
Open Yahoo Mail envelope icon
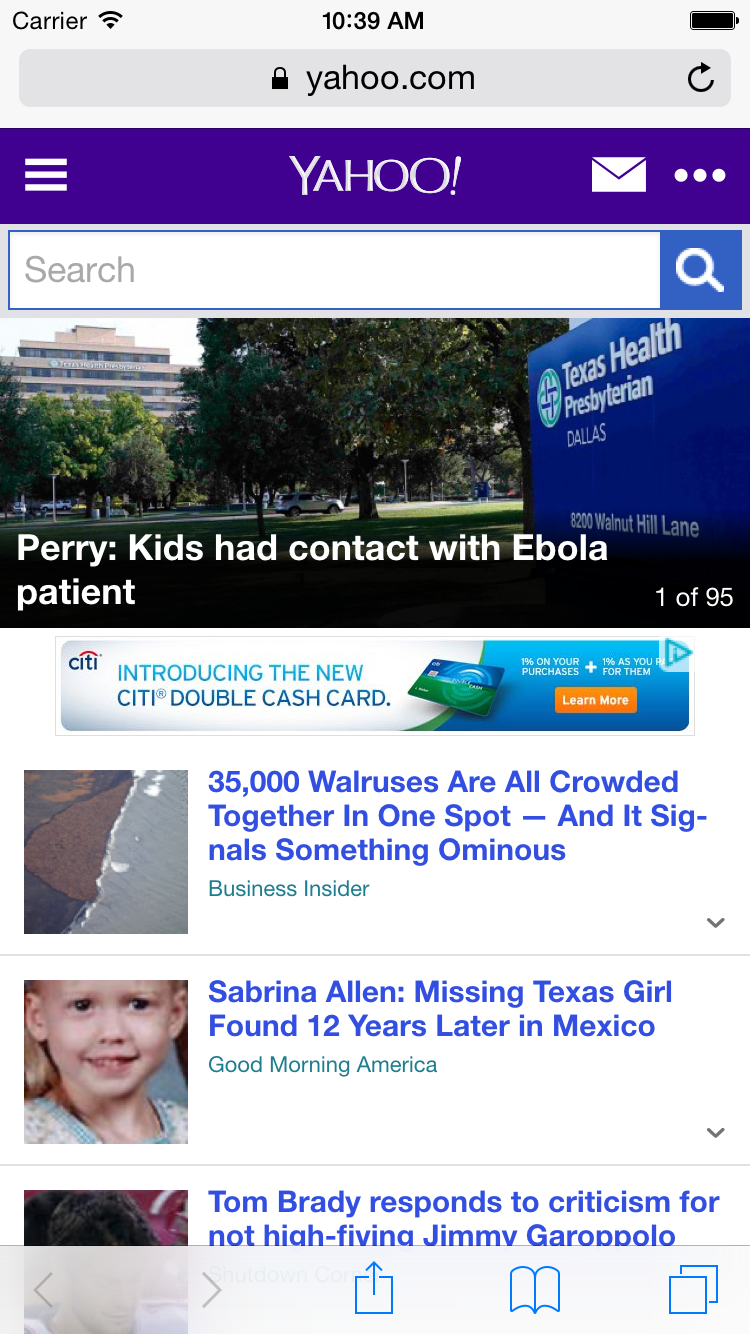618,175
